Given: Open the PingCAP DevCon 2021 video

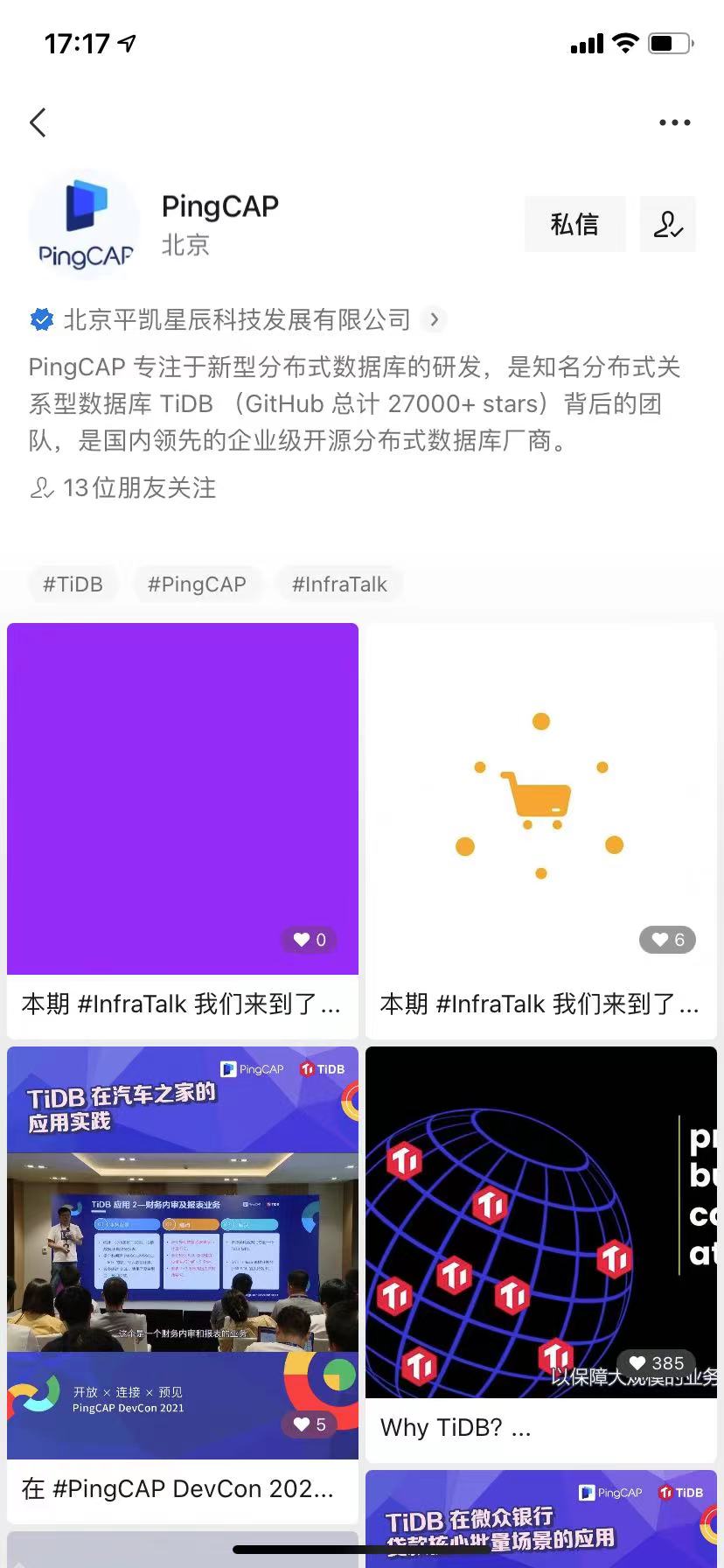Looking at the screenshot, I should pos(183,1284).
